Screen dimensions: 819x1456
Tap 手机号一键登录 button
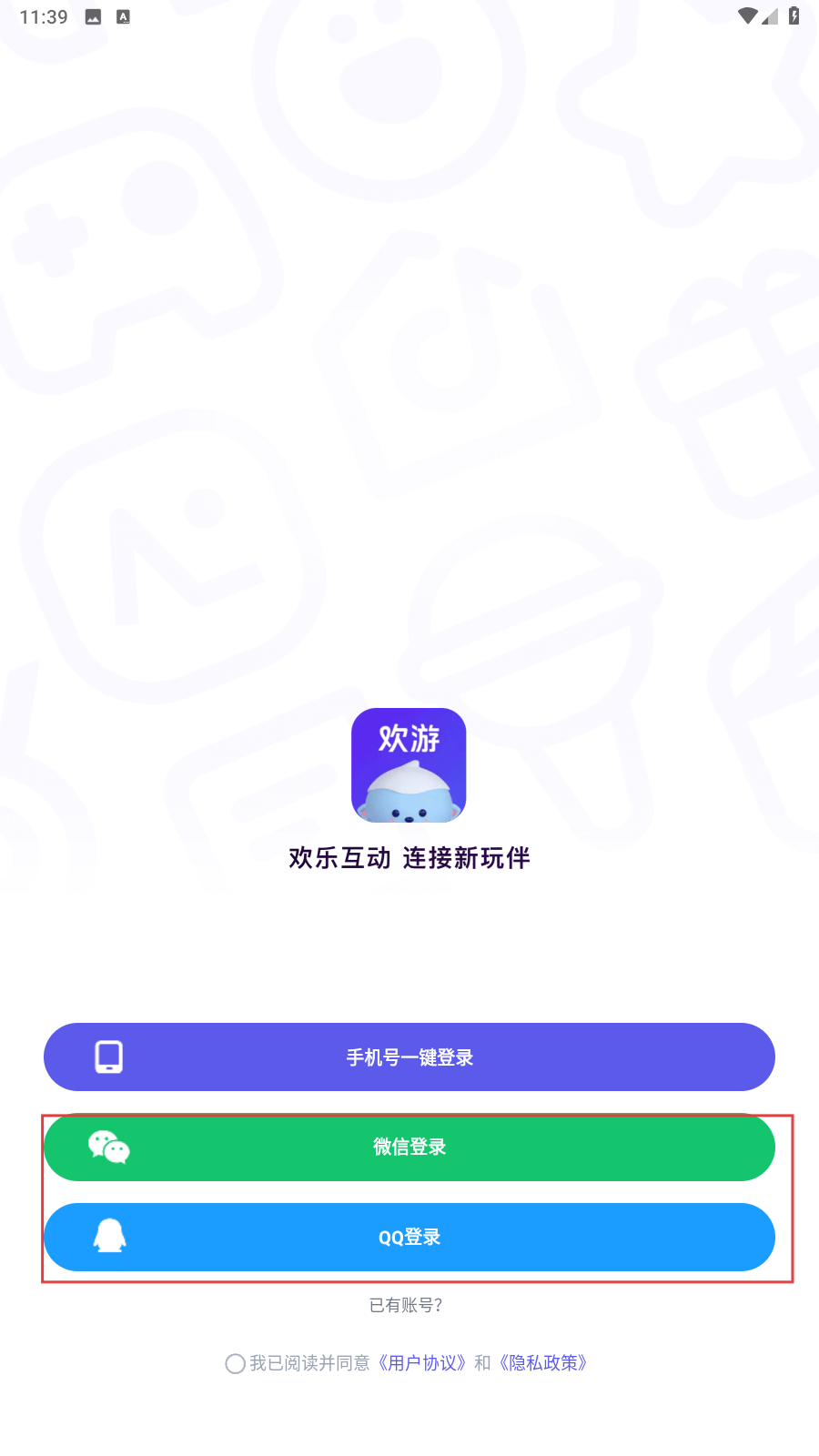click(409, 1057)
